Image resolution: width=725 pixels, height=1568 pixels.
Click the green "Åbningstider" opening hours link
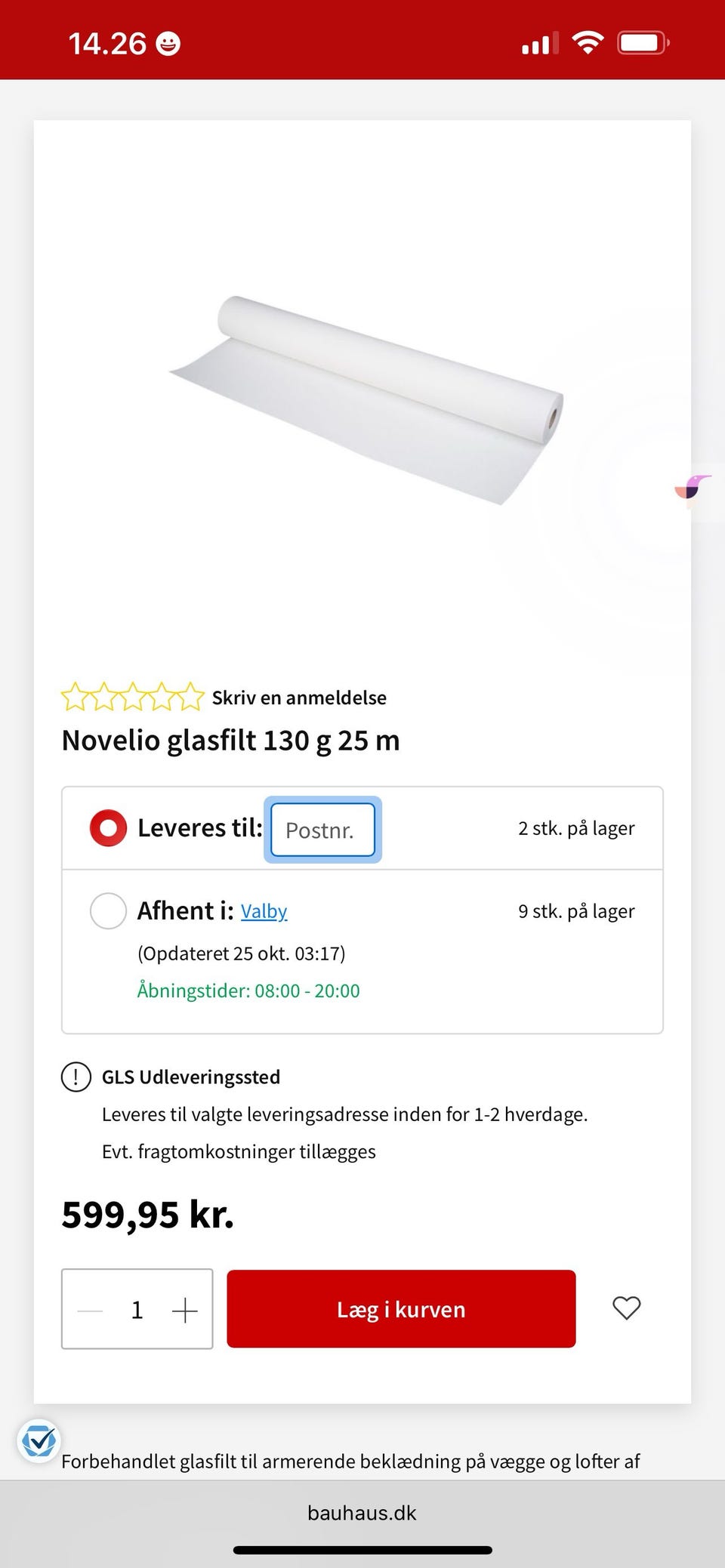[x=248, y=990]
